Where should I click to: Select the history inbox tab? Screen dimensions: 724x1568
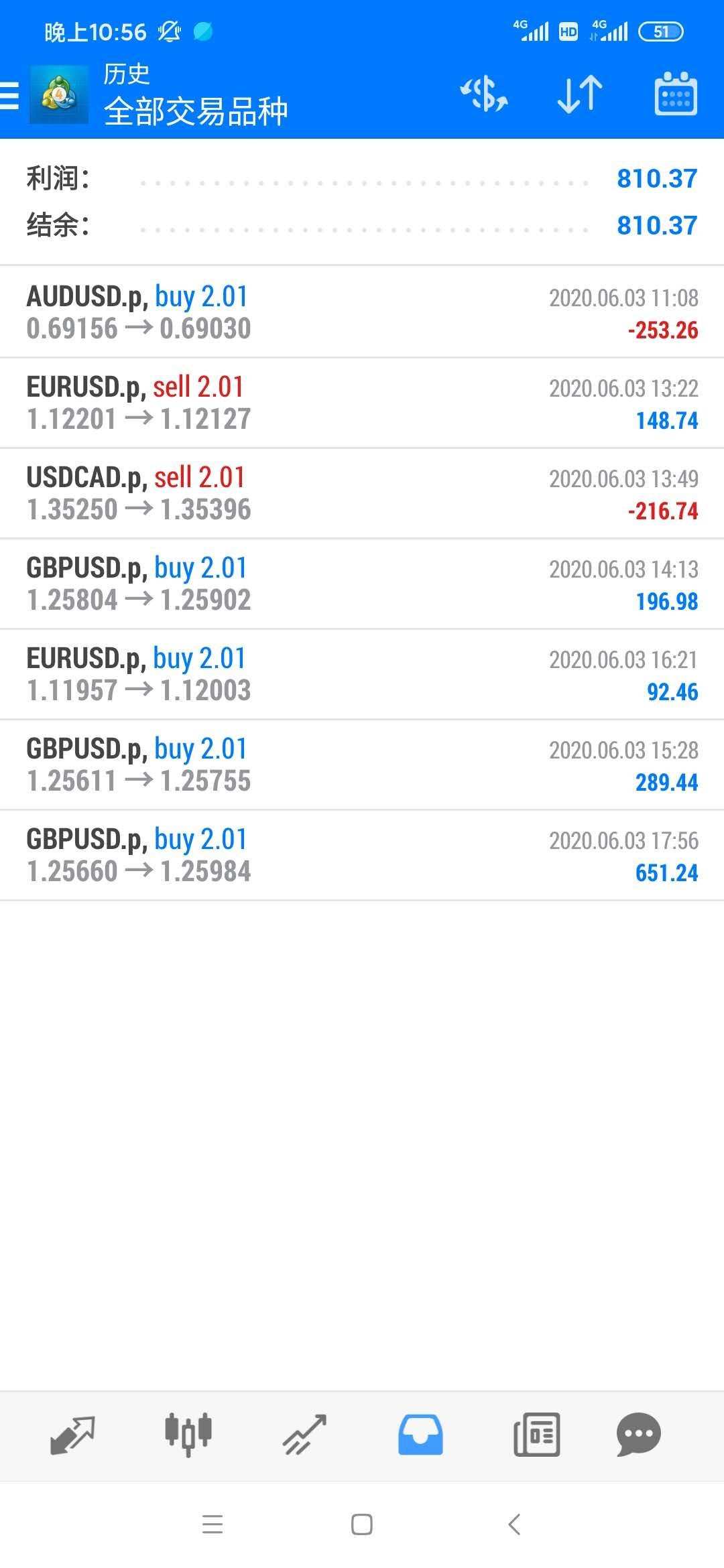(420, 1435)
